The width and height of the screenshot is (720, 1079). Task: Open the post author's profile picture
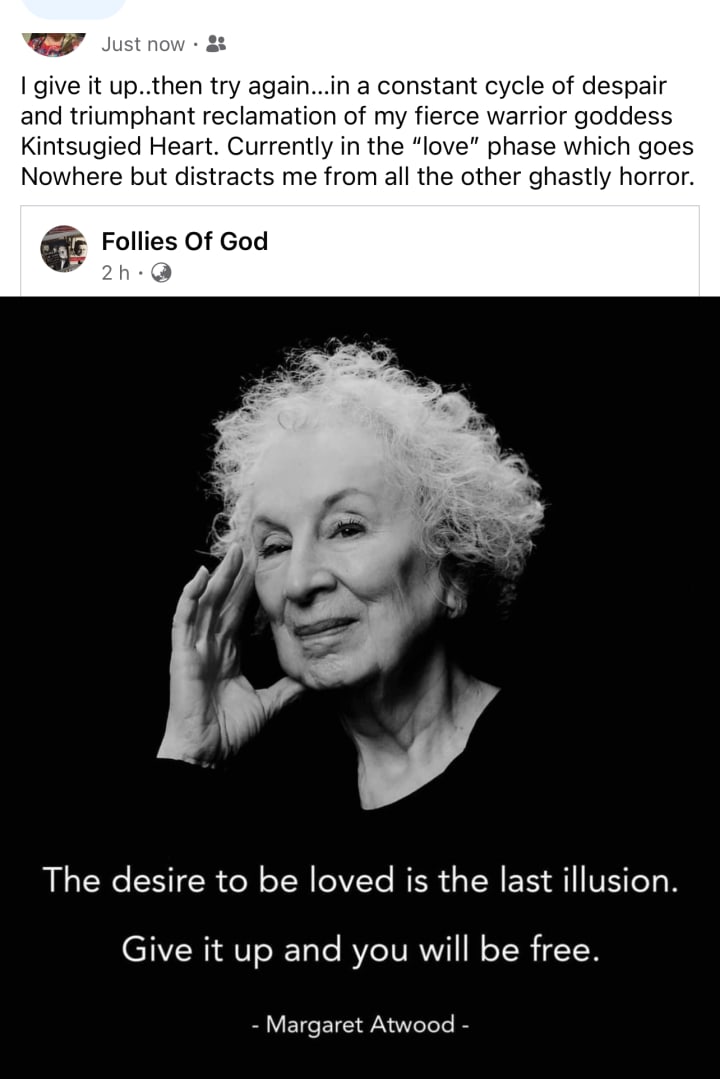click(x=53, y=43)
